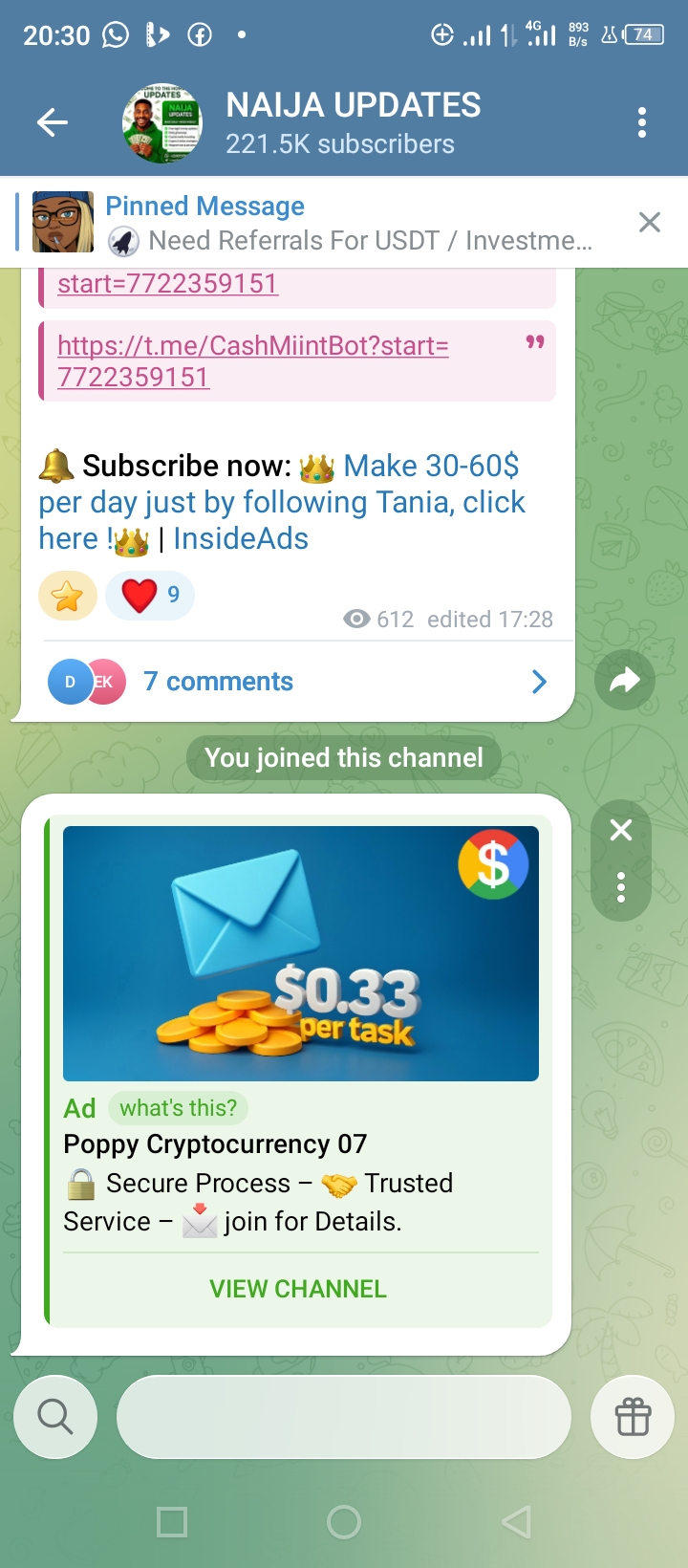Go to the system home screen
This screenshot has width=688, height=1568.
(344, 1522)
